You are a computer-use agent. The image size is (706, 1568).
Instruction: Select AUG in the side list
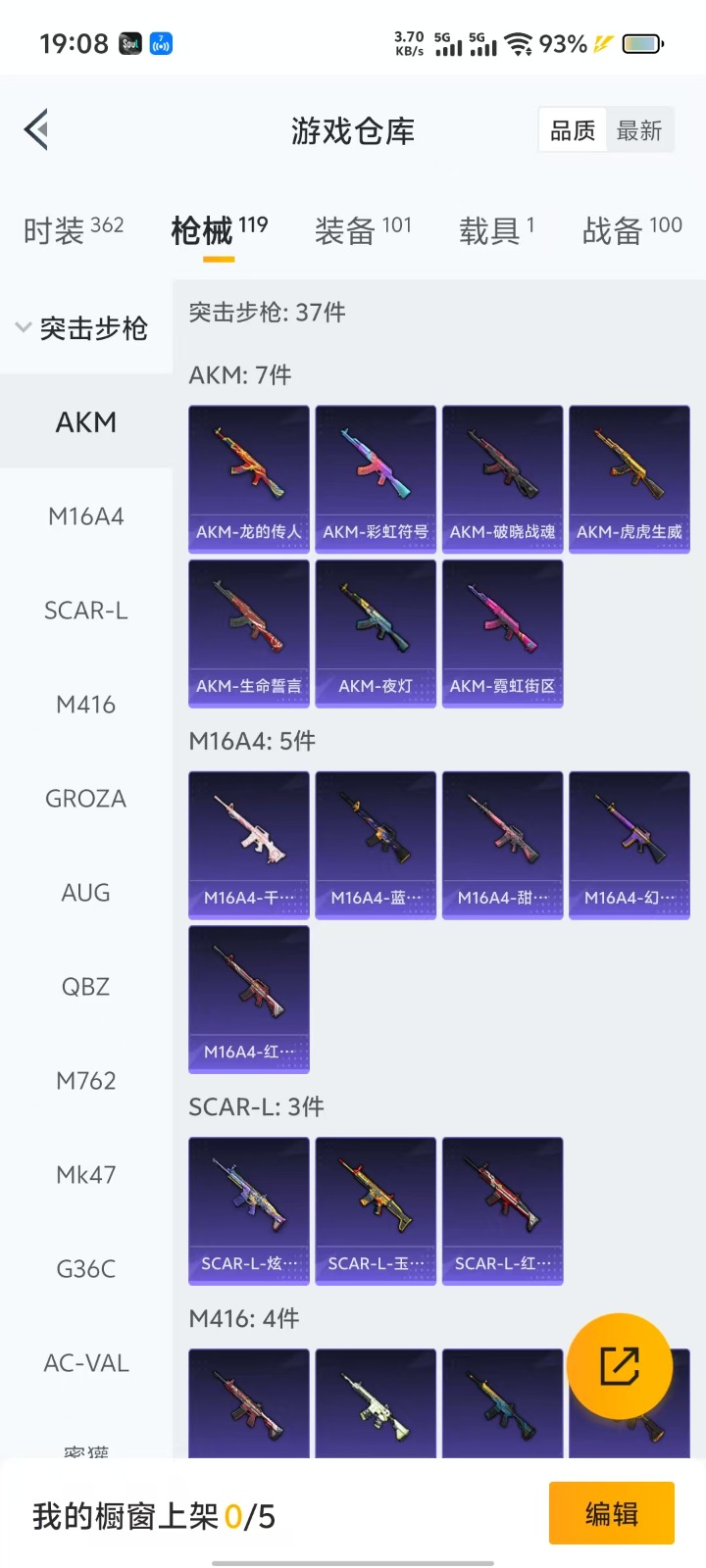[86, 893]
